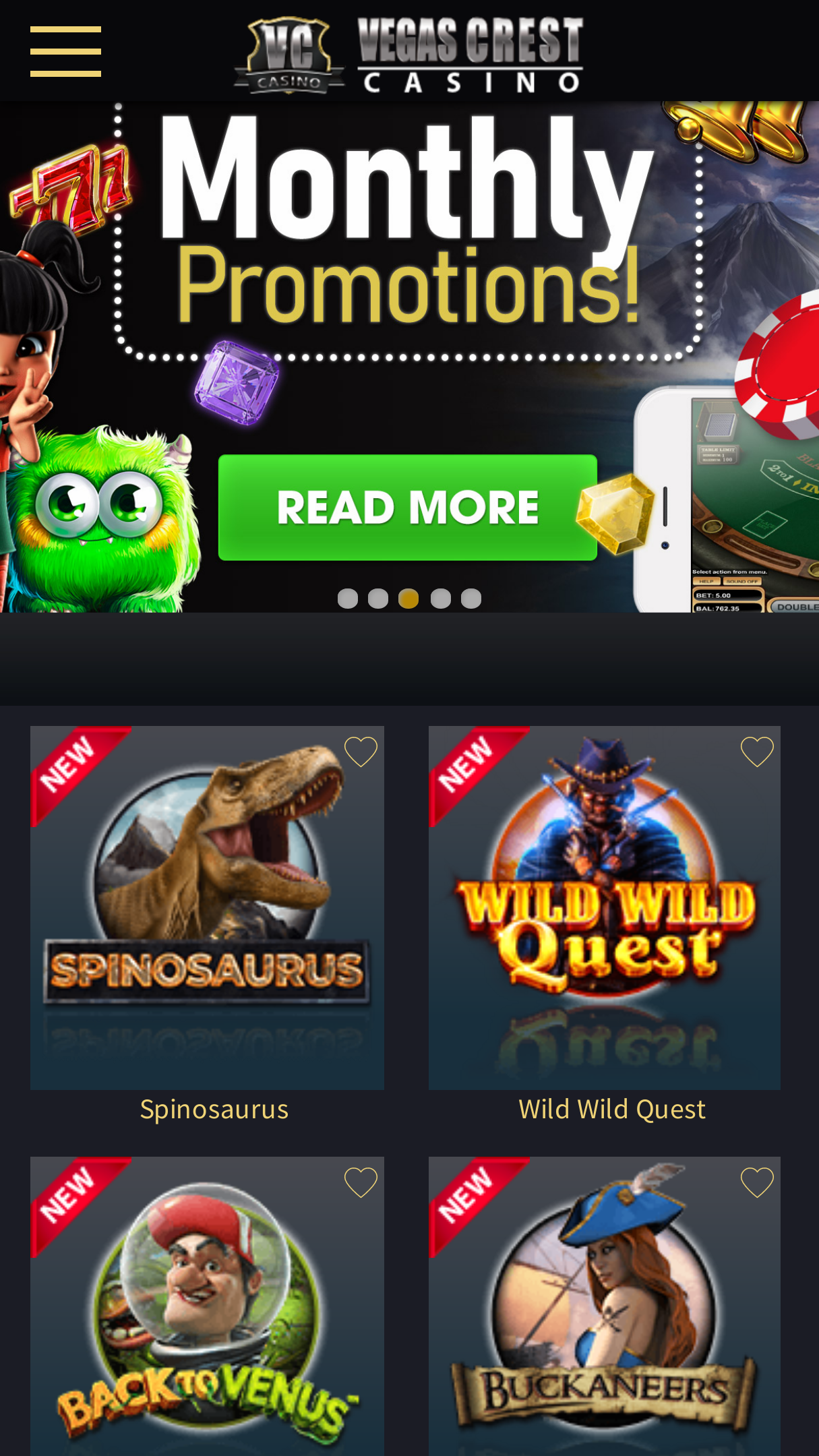
Task: Open the Back to Venus game
Action: 207,1306
